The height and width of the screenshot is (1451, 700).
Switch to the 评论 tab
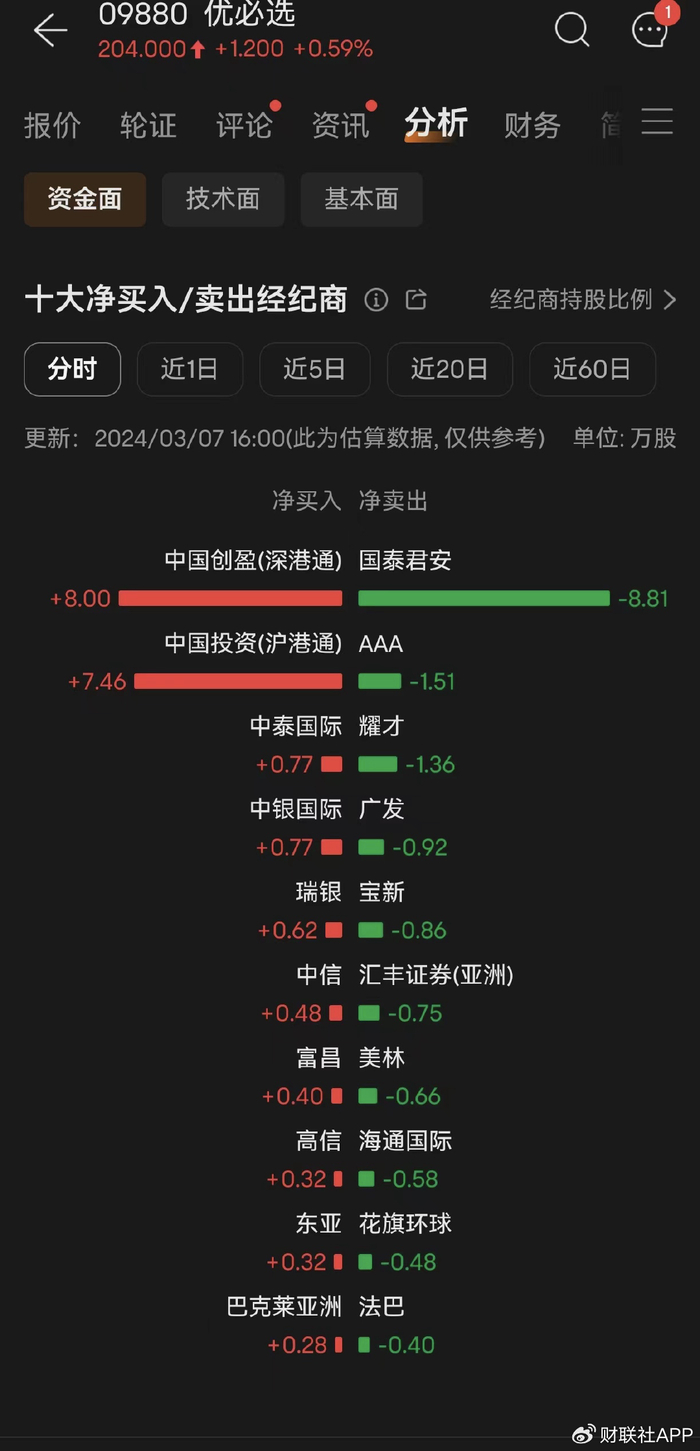pyautogui.click(x=244, y=125)
